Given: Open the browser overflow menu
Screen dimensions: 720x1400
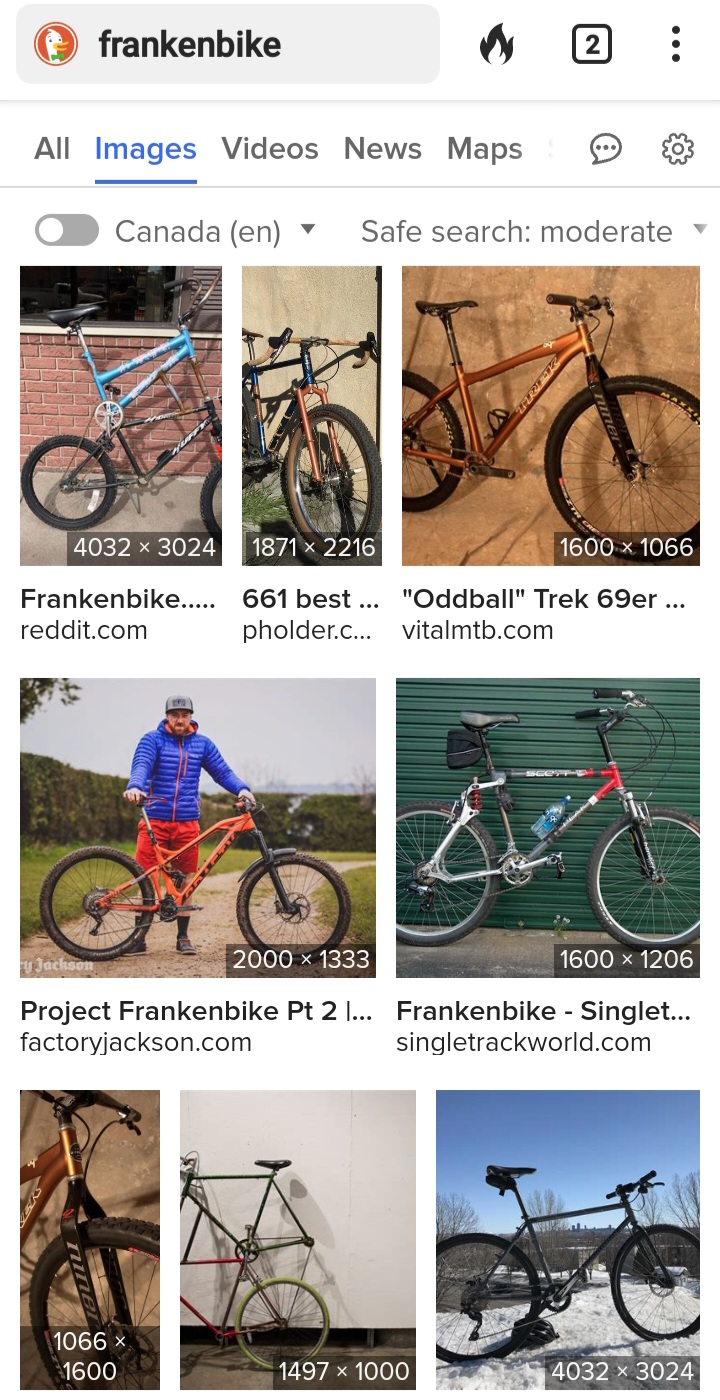Looking at the screenshot, I should tap(676, 45).
